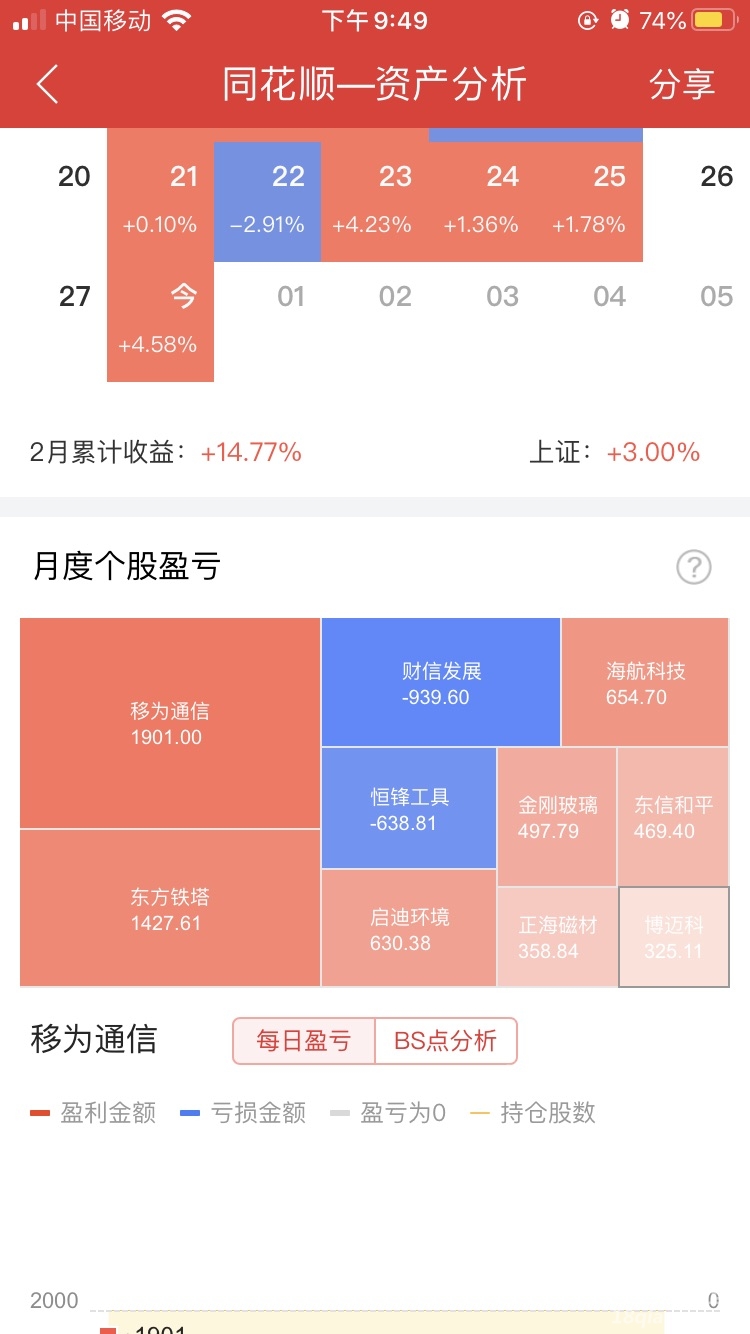This screenshot has height=1334, width=750.
Task: Select the 财信发展 treemap block
Action: point(440,682)
